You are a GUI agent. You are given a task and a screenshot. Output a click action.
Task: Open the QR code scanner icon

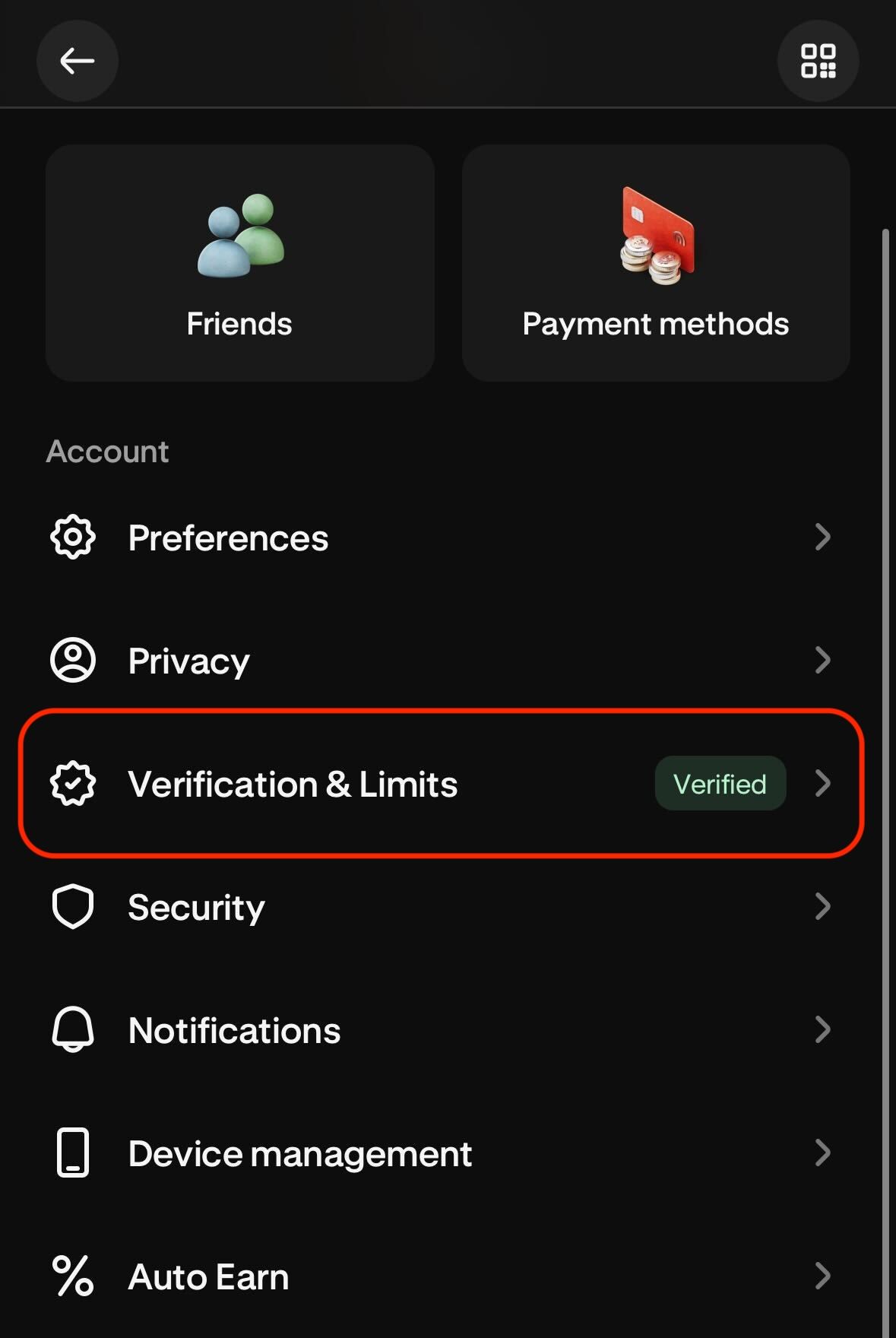coord(818,61)
